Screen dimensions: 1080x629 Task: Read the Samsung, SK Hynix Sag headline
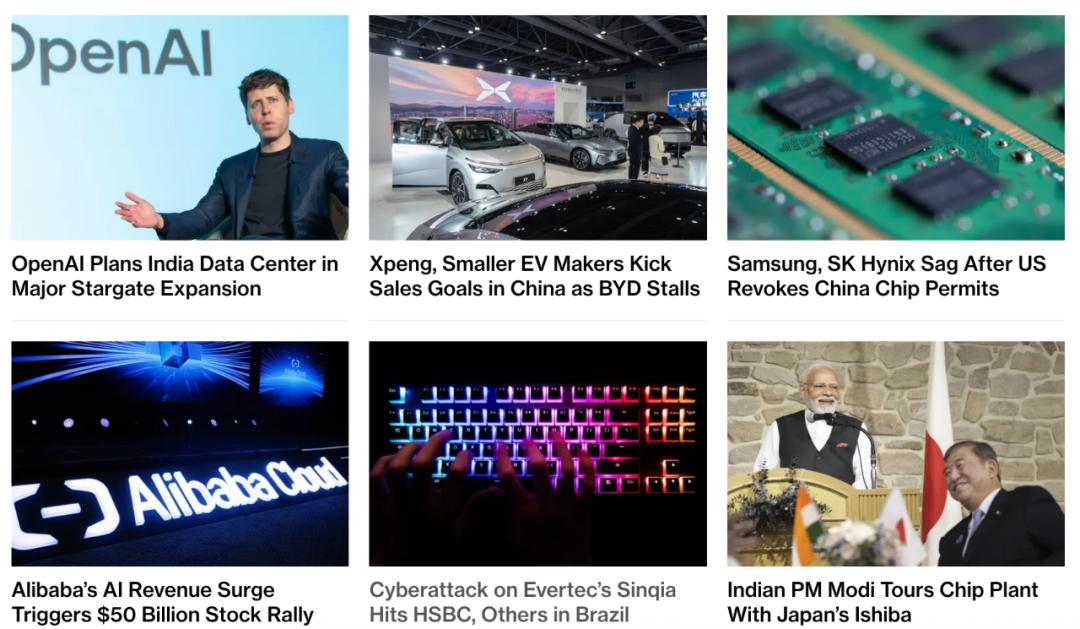[x=886, y=276]
